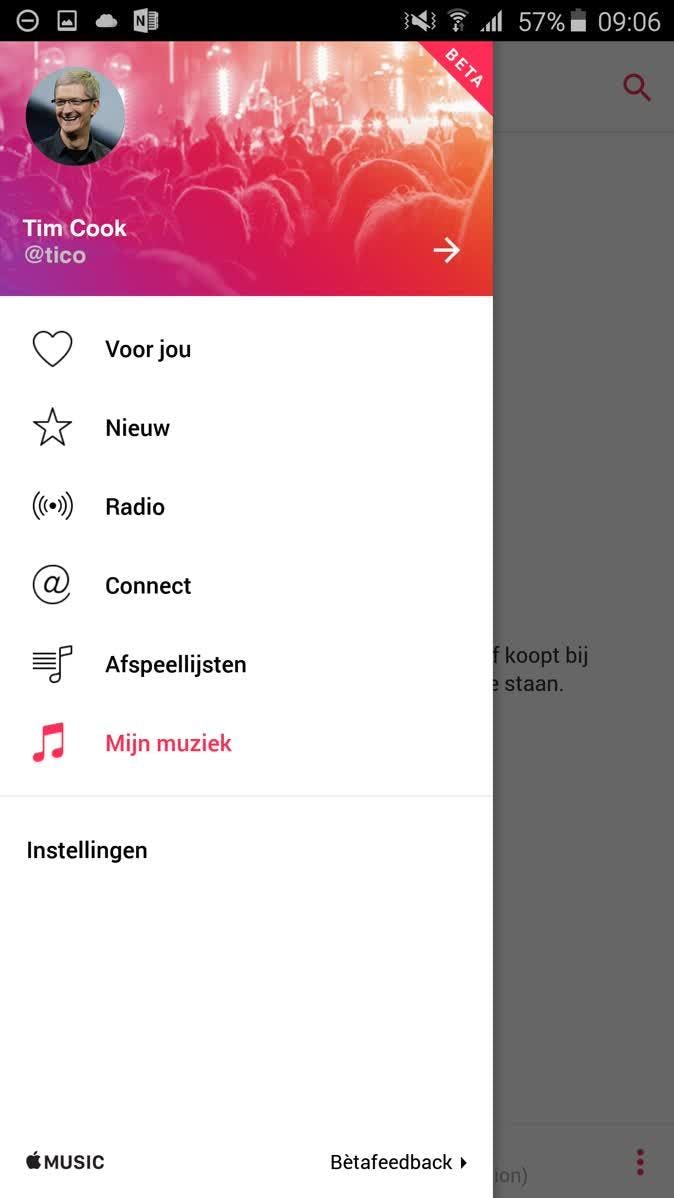This screenshot has height=1198, width=674.
Task: Show Afspeellijsten playlists
Action: pos(175,665)
